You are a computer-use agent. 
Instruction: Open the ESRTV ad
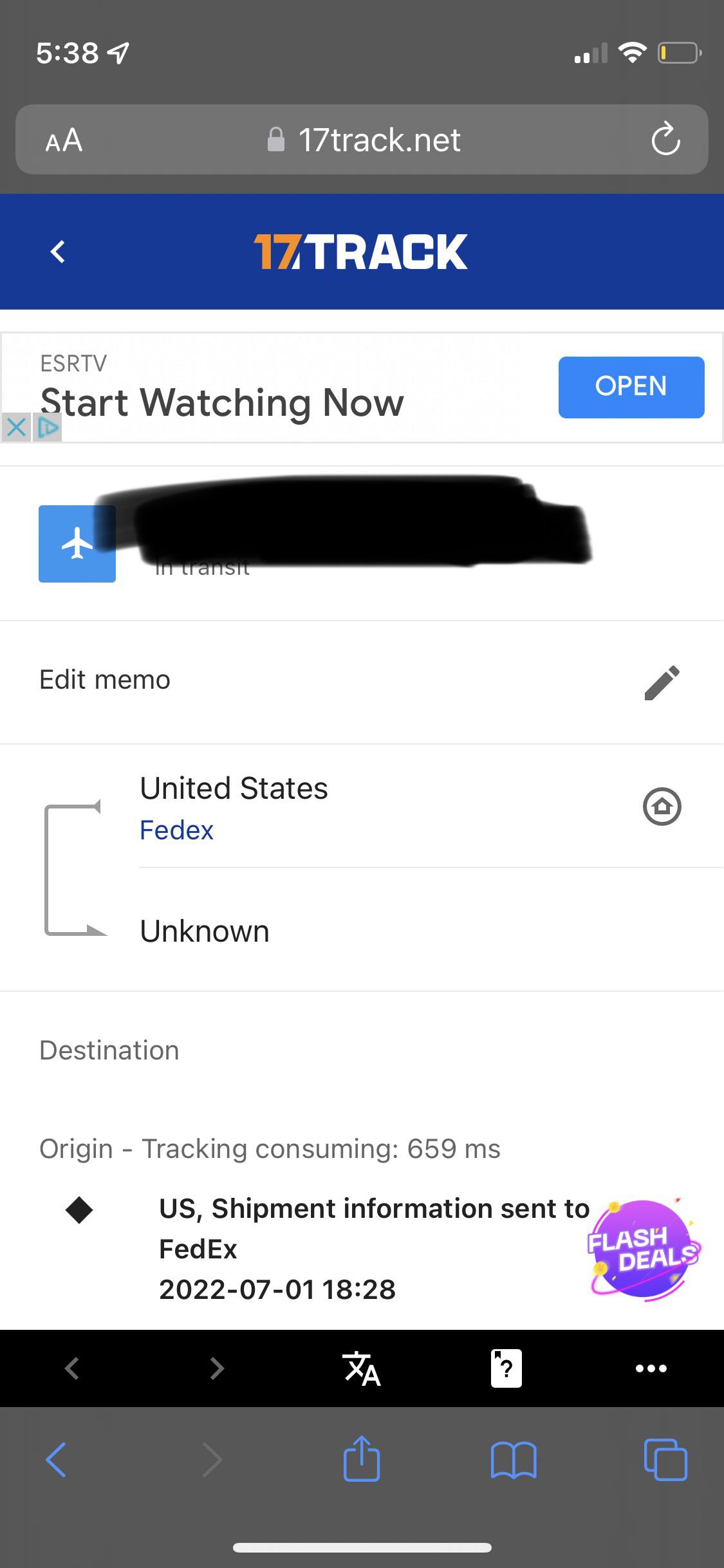click(631, 387)
